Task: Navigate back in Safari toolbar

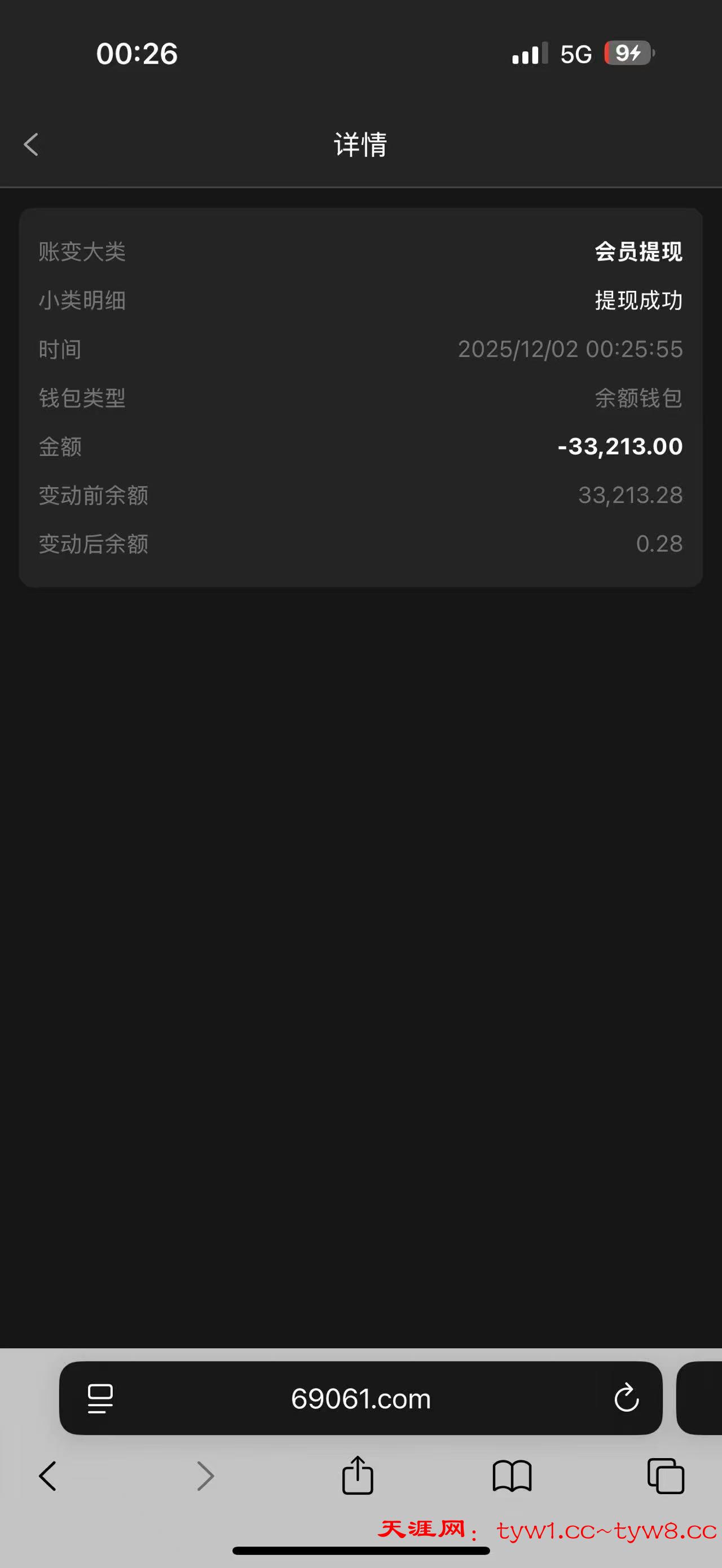Action: [47, 1476]
